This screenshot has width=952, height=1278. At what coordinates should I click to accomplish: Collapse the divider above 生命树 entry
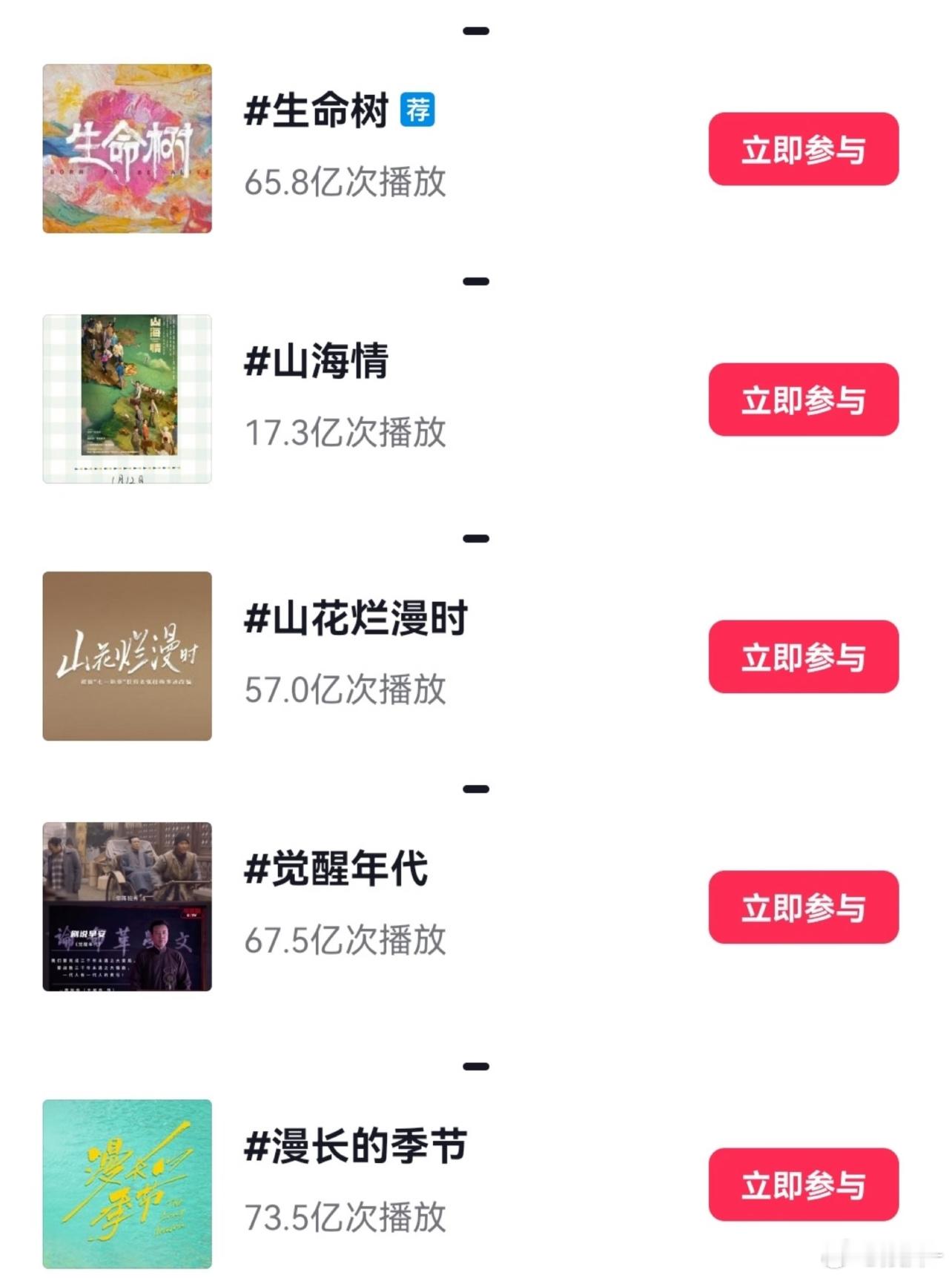point(475,30)
